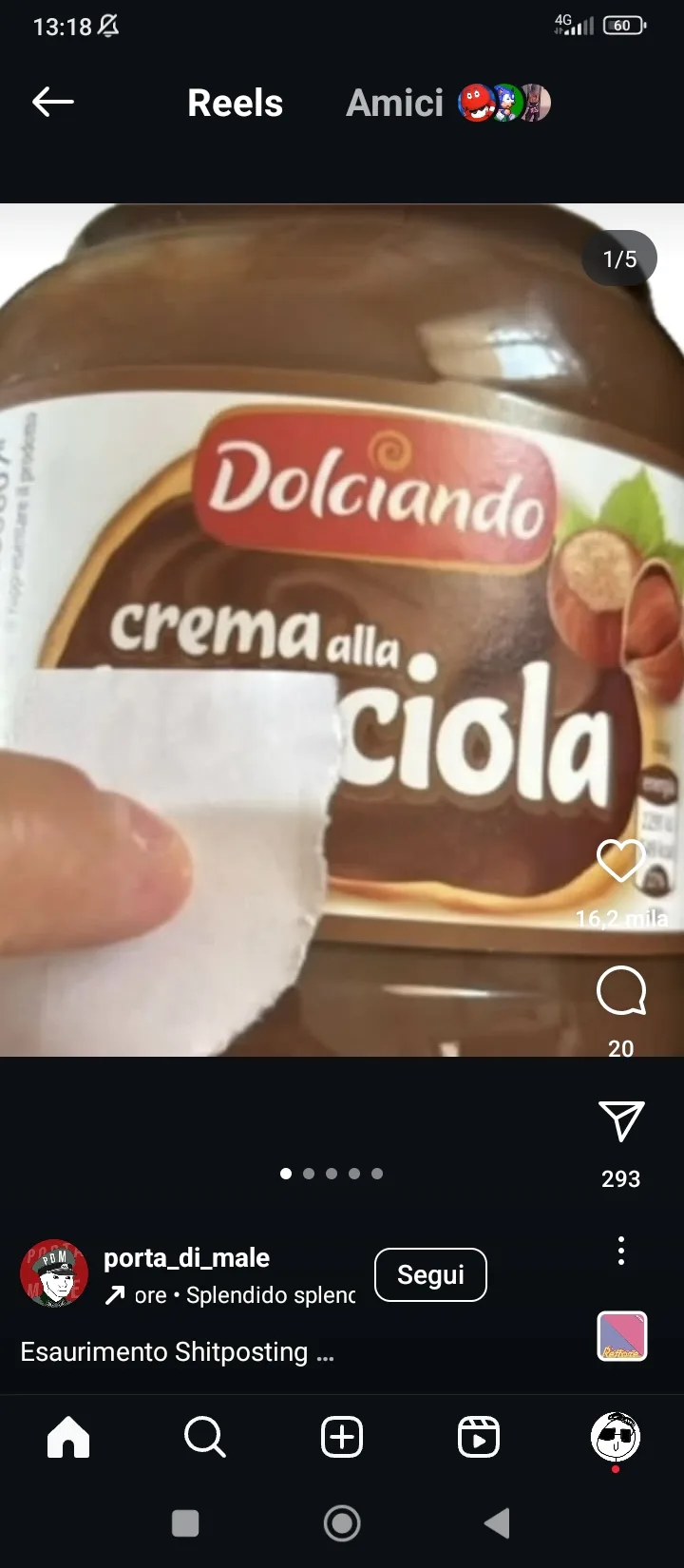Open the Search tab in bottom bar
The image size is (684, 1568).
pyautogui.click(x=205, y=1437)
